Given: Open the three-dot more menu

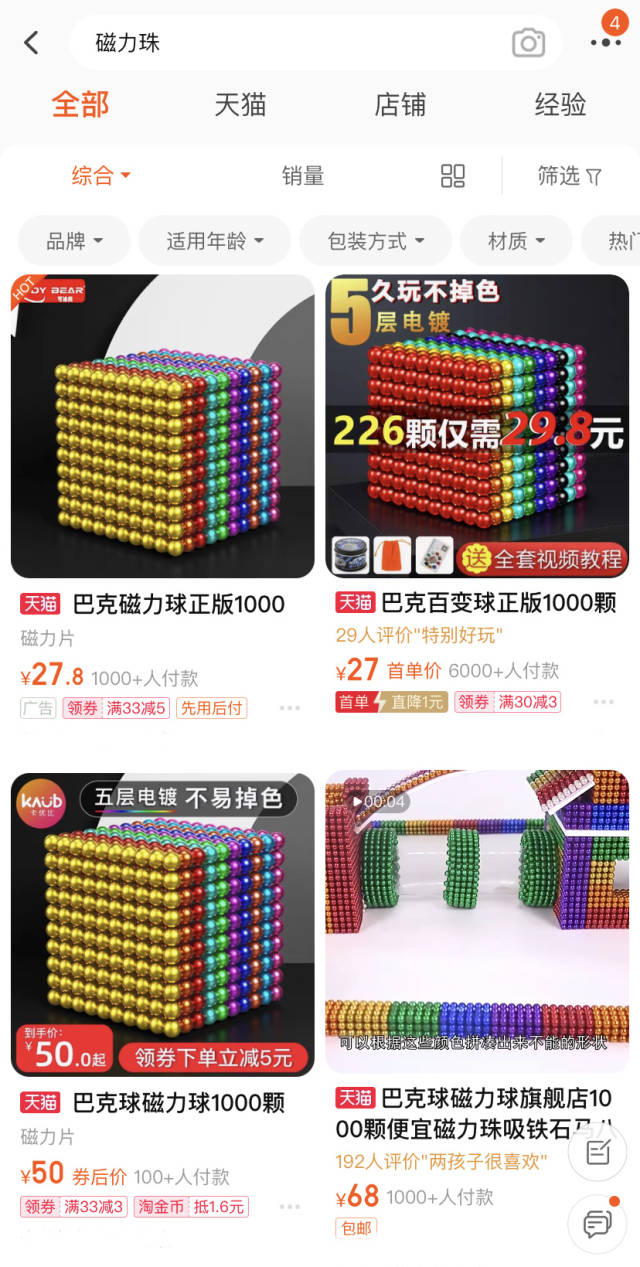Looking at the screenshot, I should [x=604, y=43].
